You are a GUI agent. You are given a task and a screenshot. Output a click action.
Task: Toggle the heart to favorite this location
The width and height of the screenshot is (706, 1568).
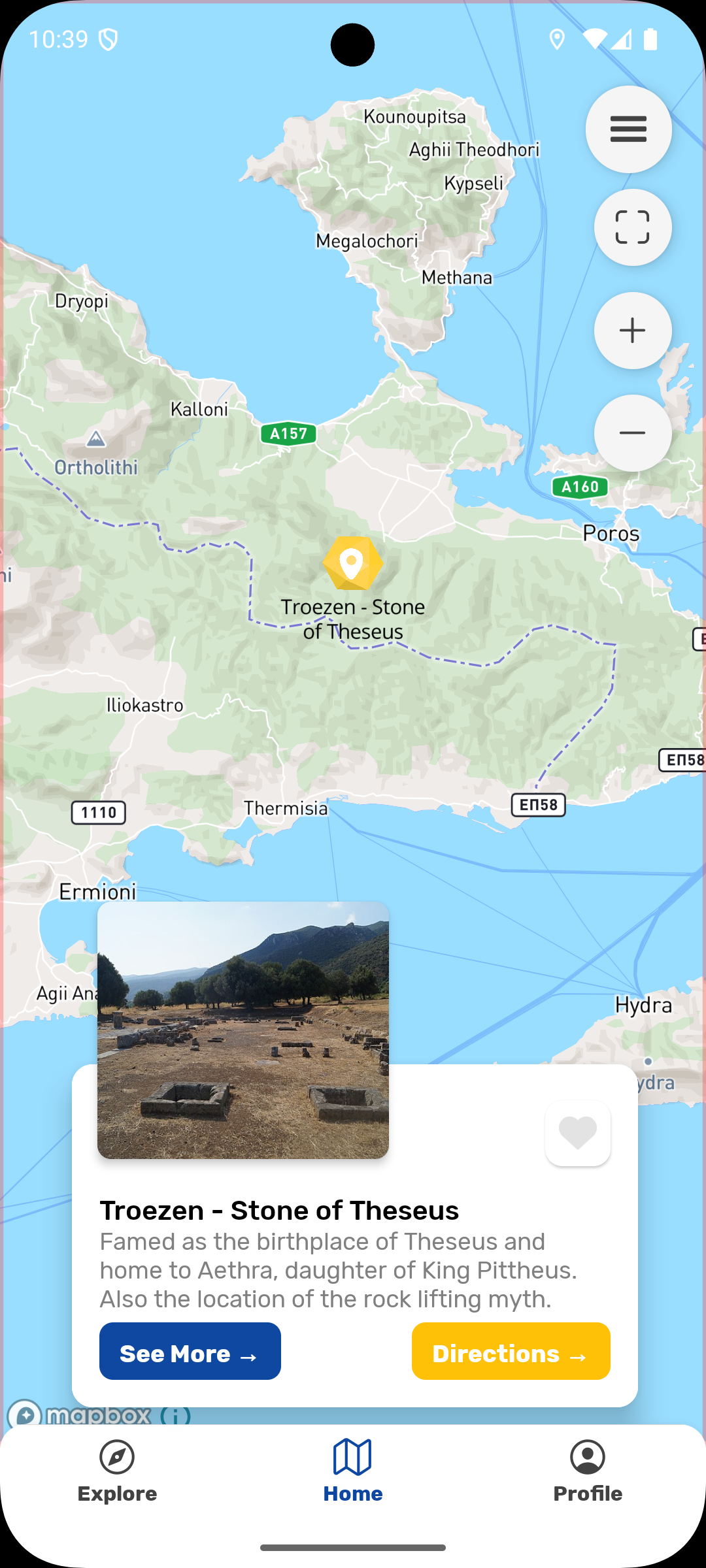(577, 1133)
